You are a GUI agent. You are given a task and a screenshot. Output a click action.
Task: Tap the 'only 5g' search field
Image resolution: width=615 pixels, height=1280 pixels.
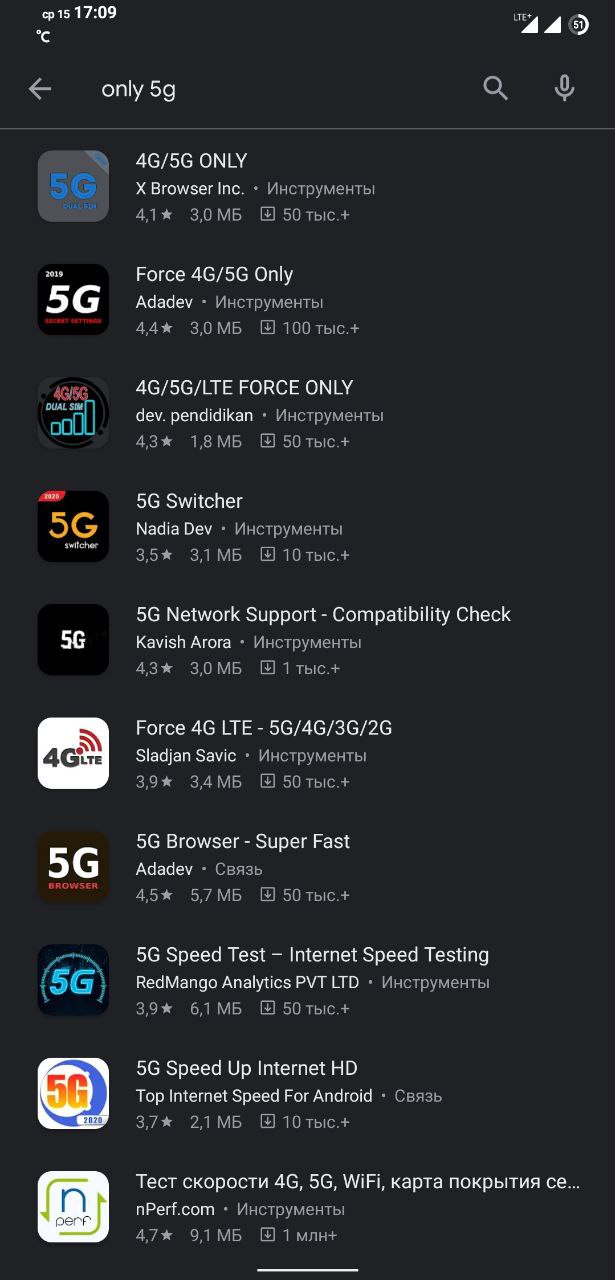click(x=270, y=89)
